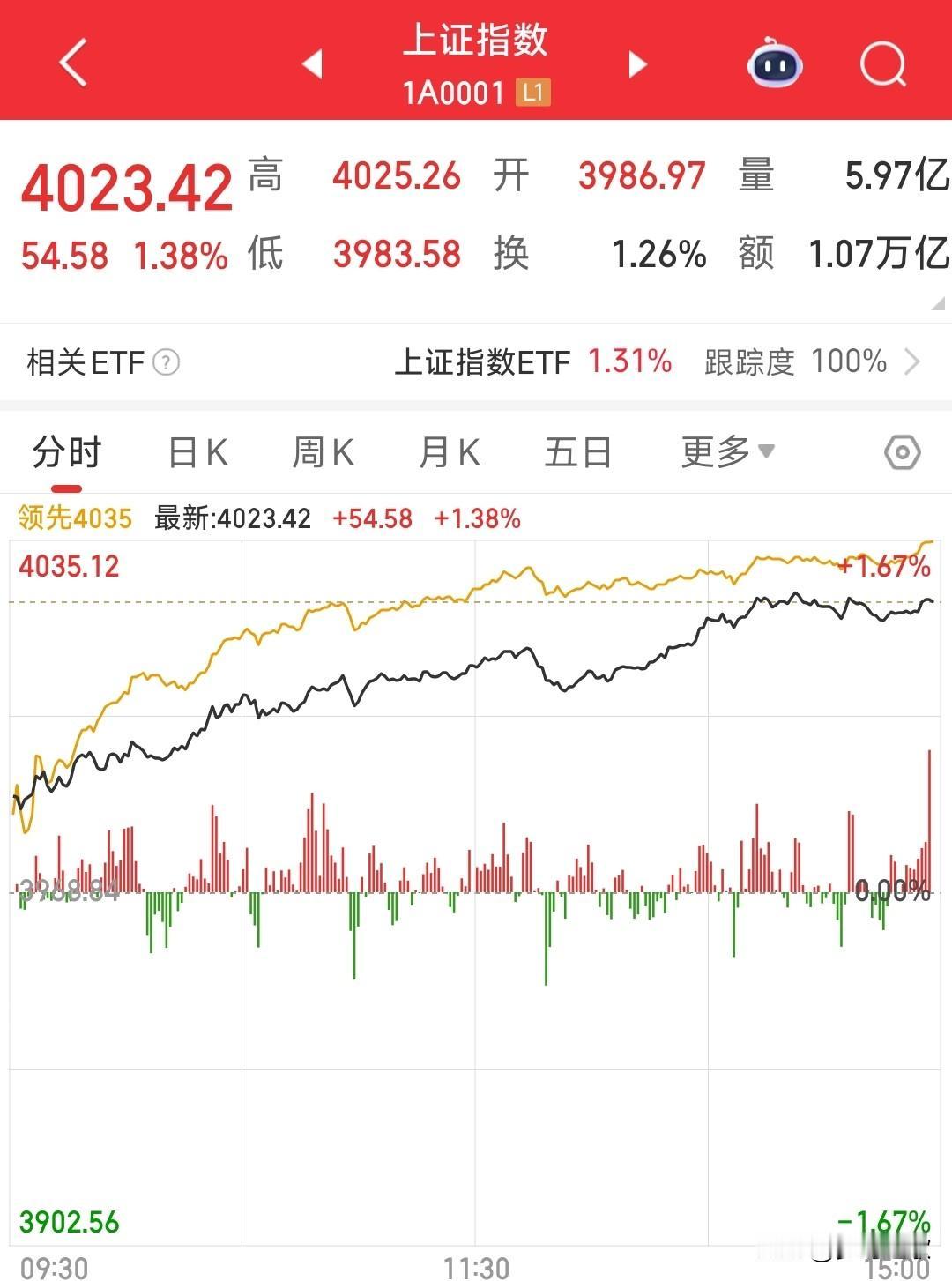952x1281 pixels.
Task: Open 上证指数ETF details via right chevron
Action: click(917, 363)
